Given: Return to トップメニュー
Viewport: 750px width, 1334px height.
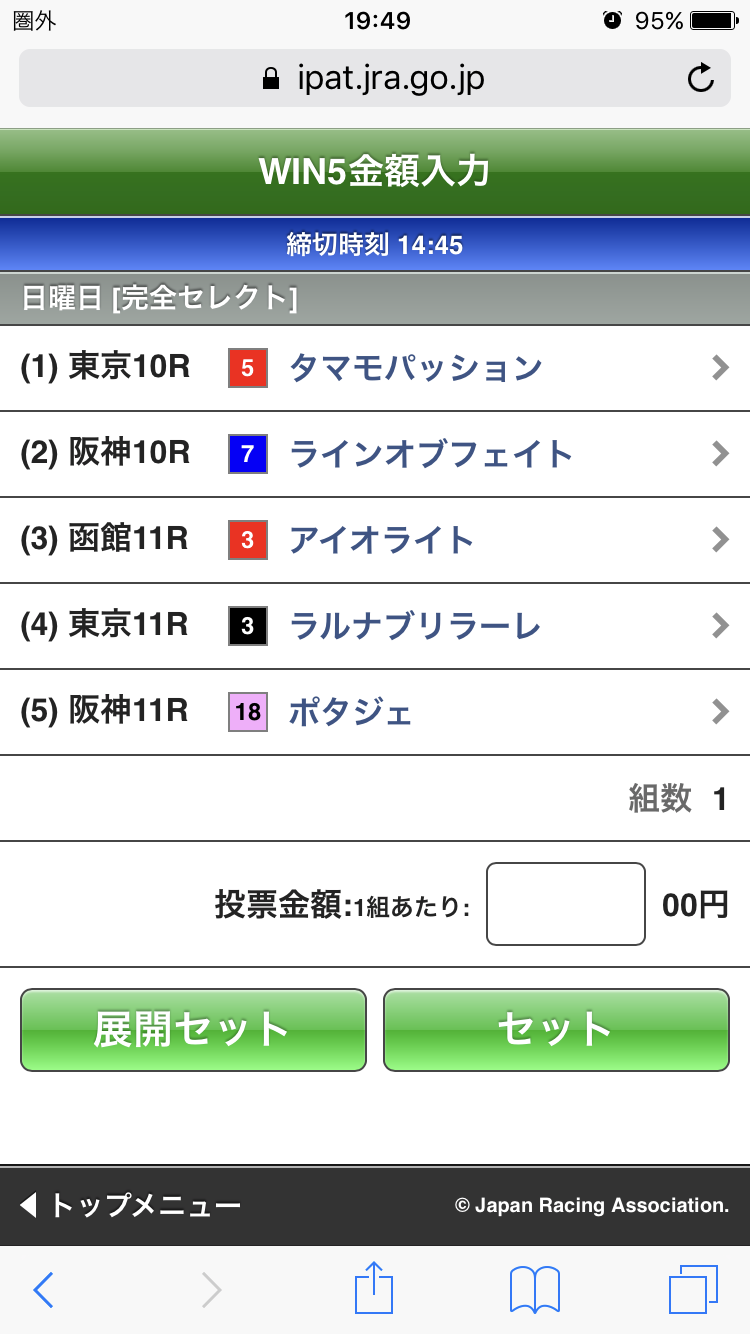Looking at the screenshot, I should [x=130, y=1205].
